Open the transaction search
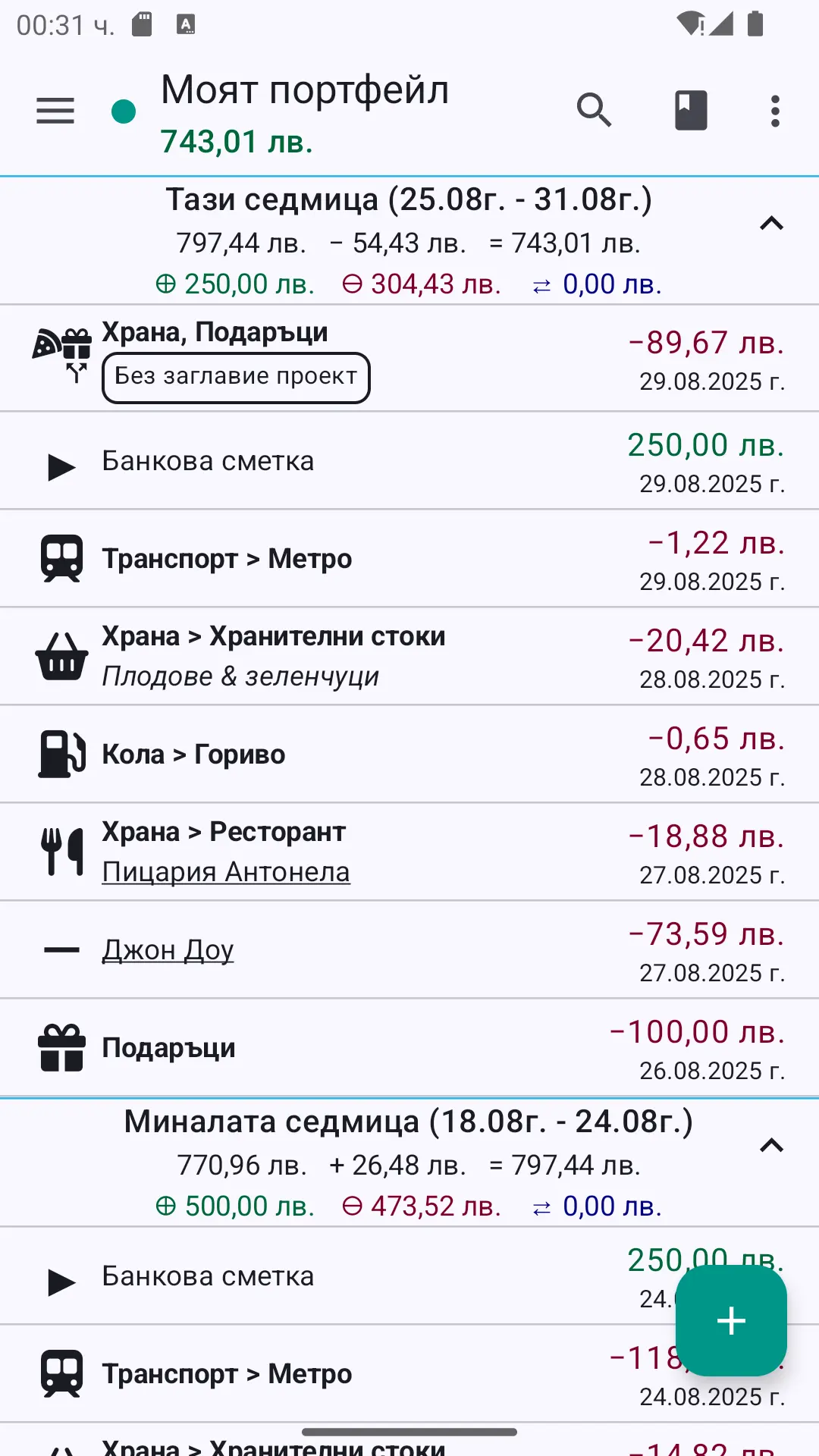The width and height of the screenshot is (819, 1456). (x=594, y=111)
